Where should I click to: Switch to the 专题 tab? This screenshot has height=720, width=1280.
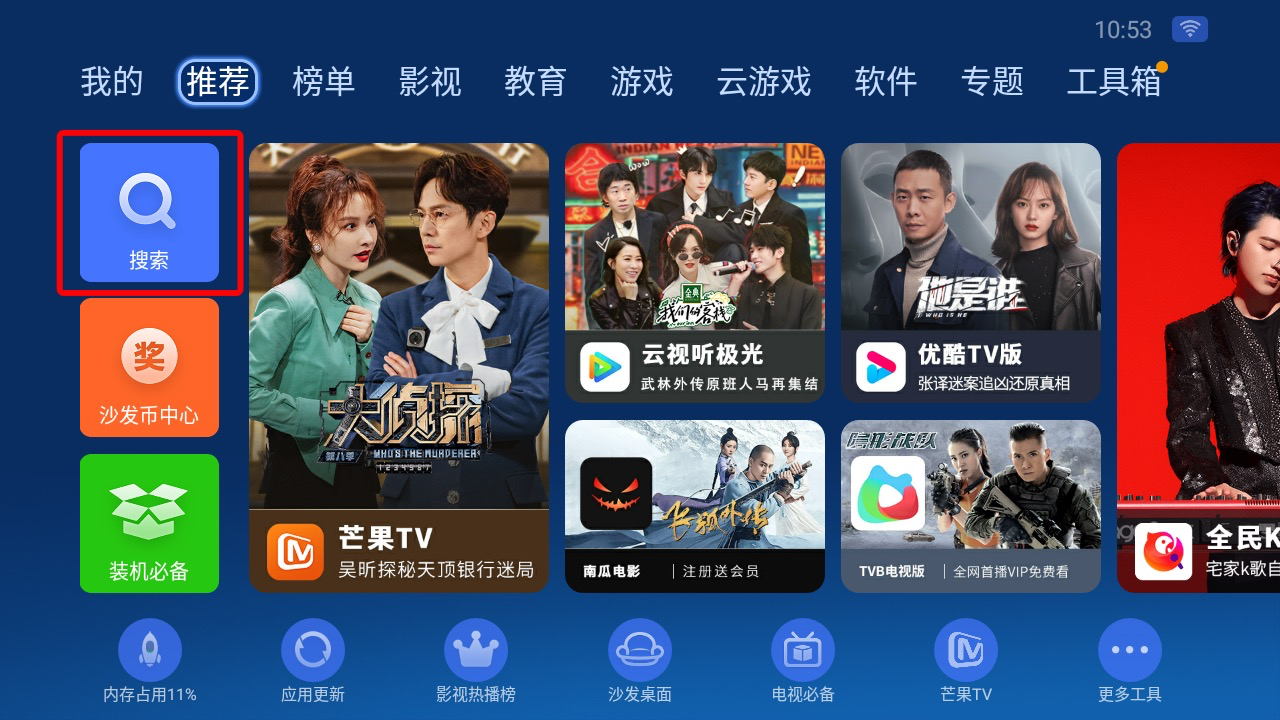tap(992, 81)
